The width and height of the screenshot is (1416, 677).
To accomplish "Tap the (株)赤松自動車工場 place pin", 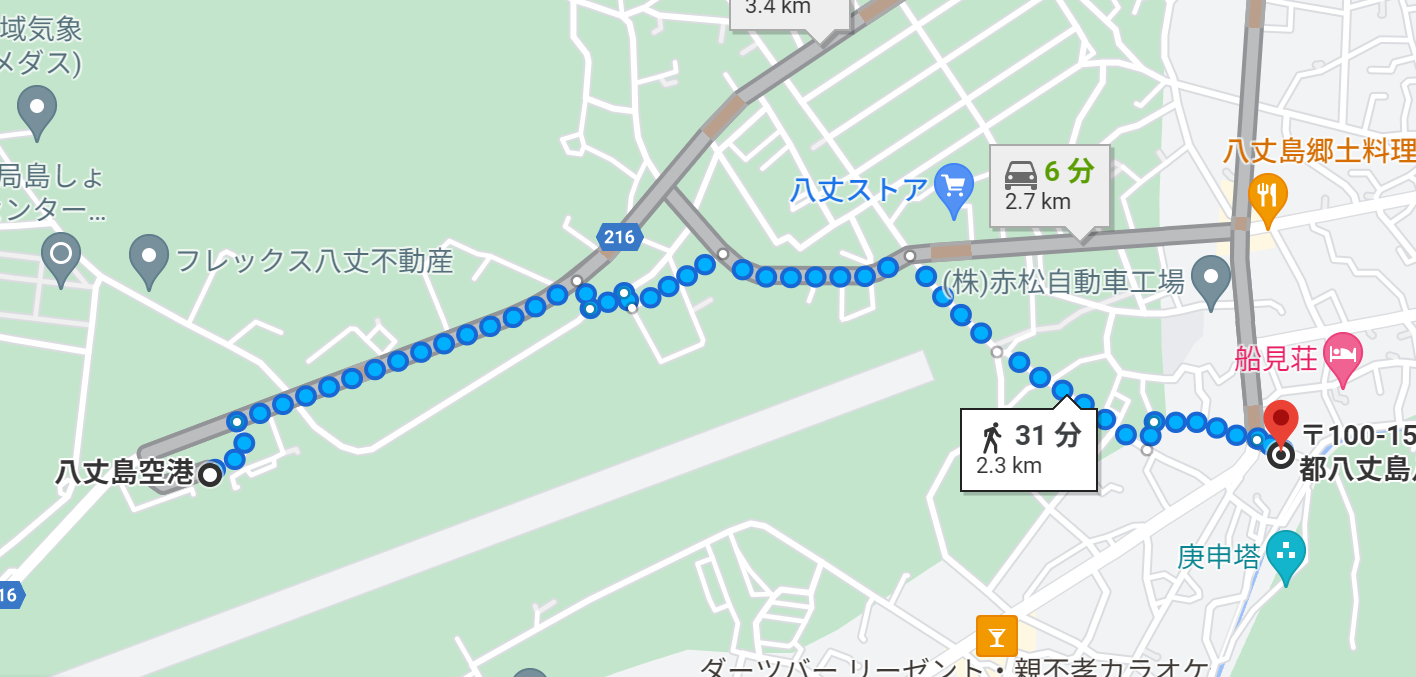I will pyautogui.click(x=1215, y=279).
